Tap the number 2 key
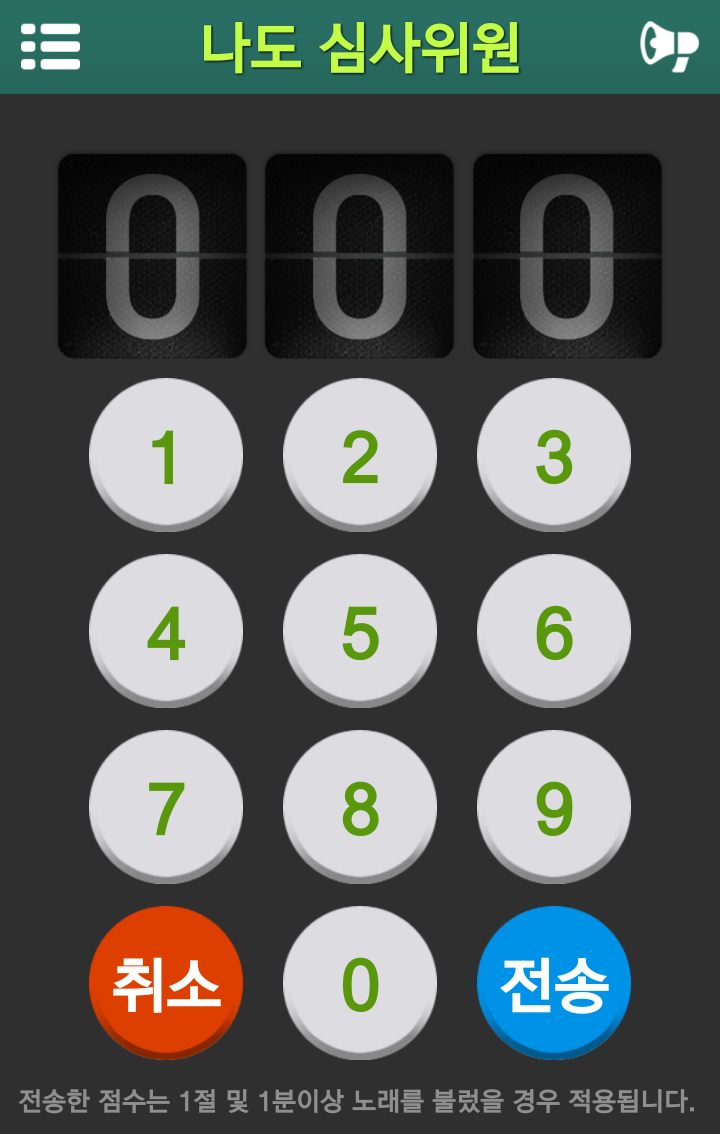Image resolution: width=720 pixels, height=1134 pixels. [x=360, y=455]
